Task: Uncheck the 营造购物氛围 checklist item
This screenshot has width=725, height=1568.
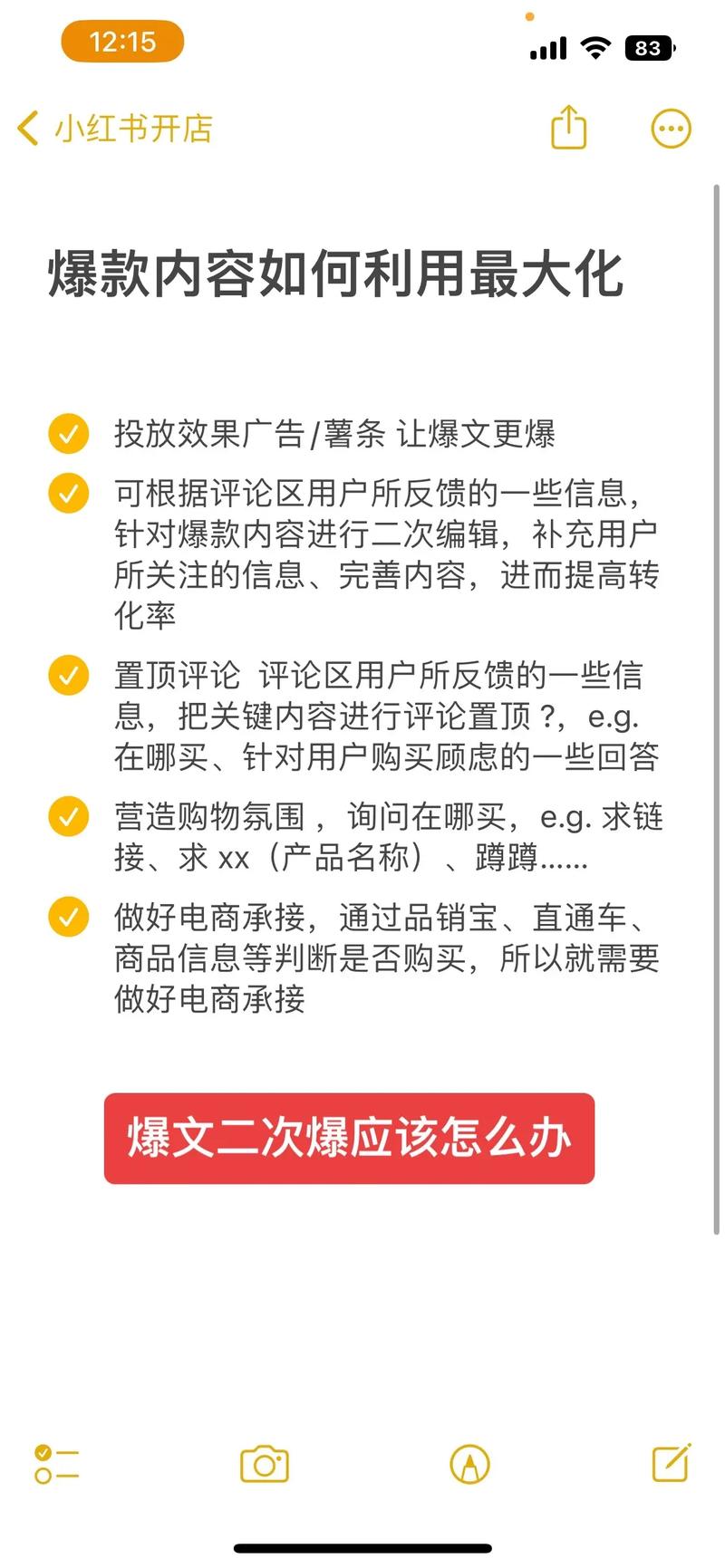Action: tap(69, 816)
